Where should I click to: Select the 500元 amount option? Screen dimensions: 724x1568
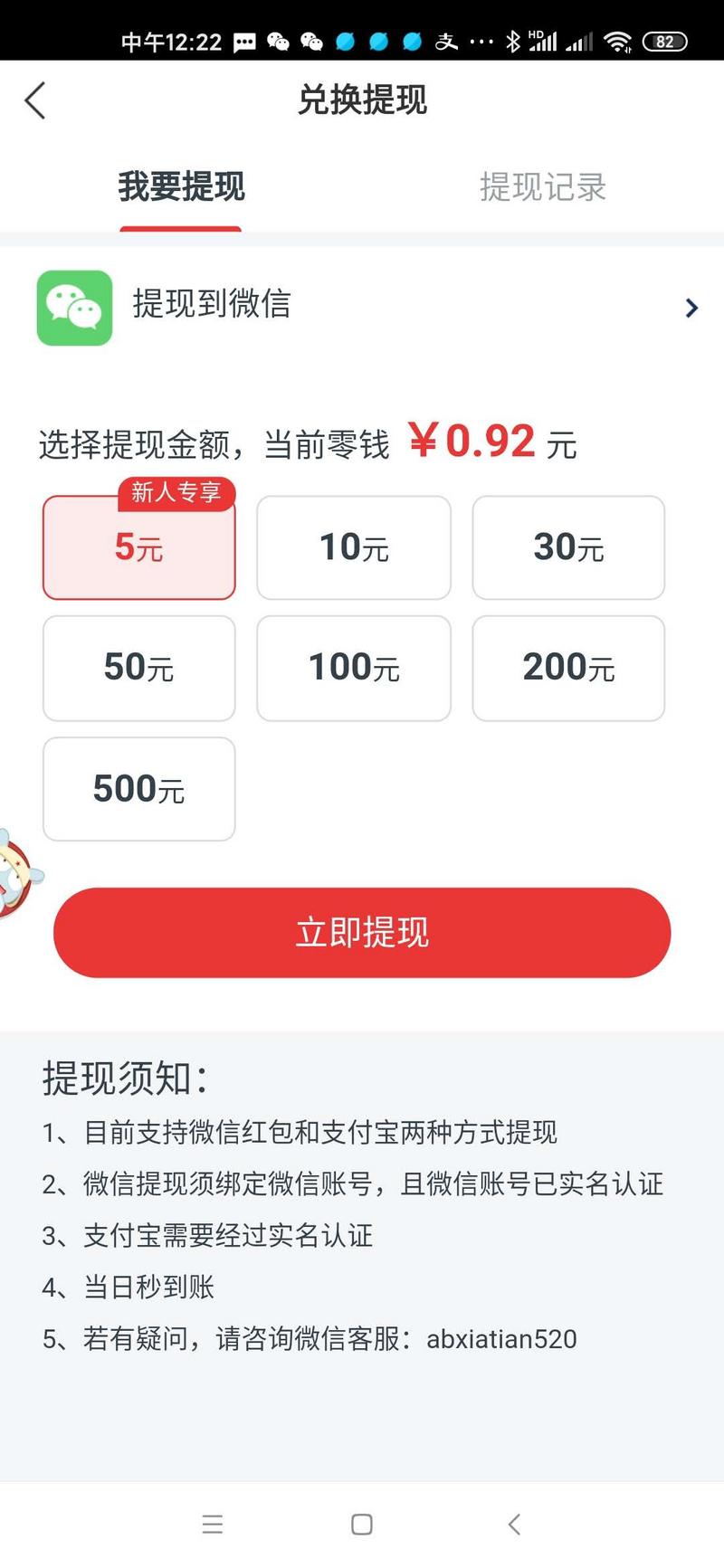coord(139,789)
